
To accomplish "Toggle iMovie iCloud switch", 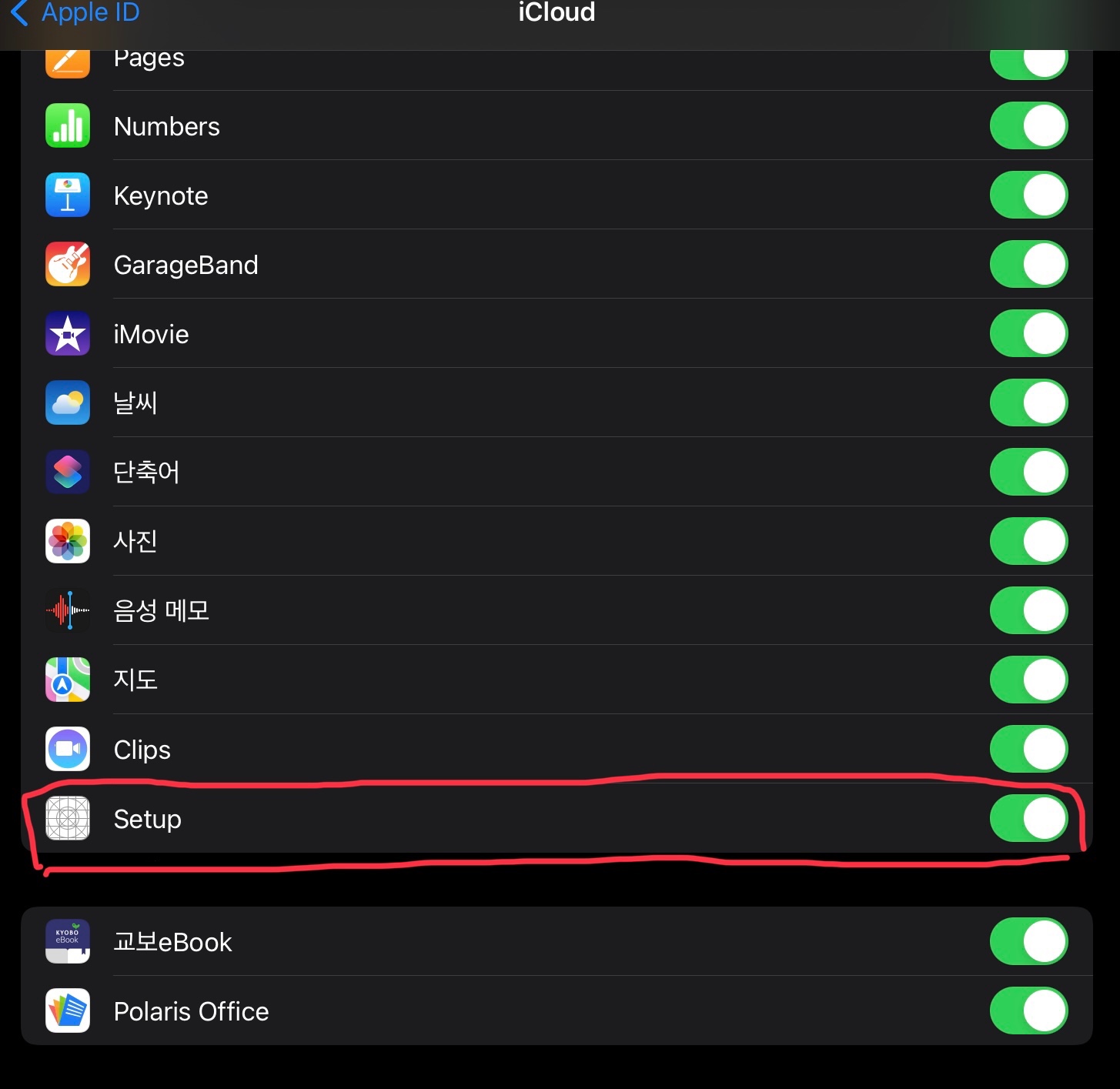I will (x=1028, y=334).
